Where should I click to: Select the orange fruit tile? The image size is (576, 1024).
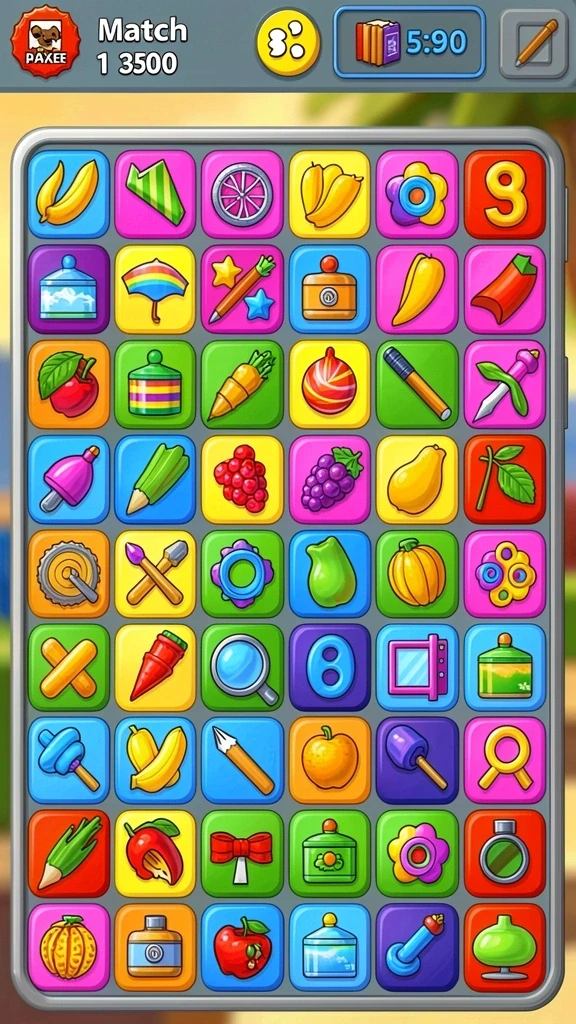click(x=330, y=760)
